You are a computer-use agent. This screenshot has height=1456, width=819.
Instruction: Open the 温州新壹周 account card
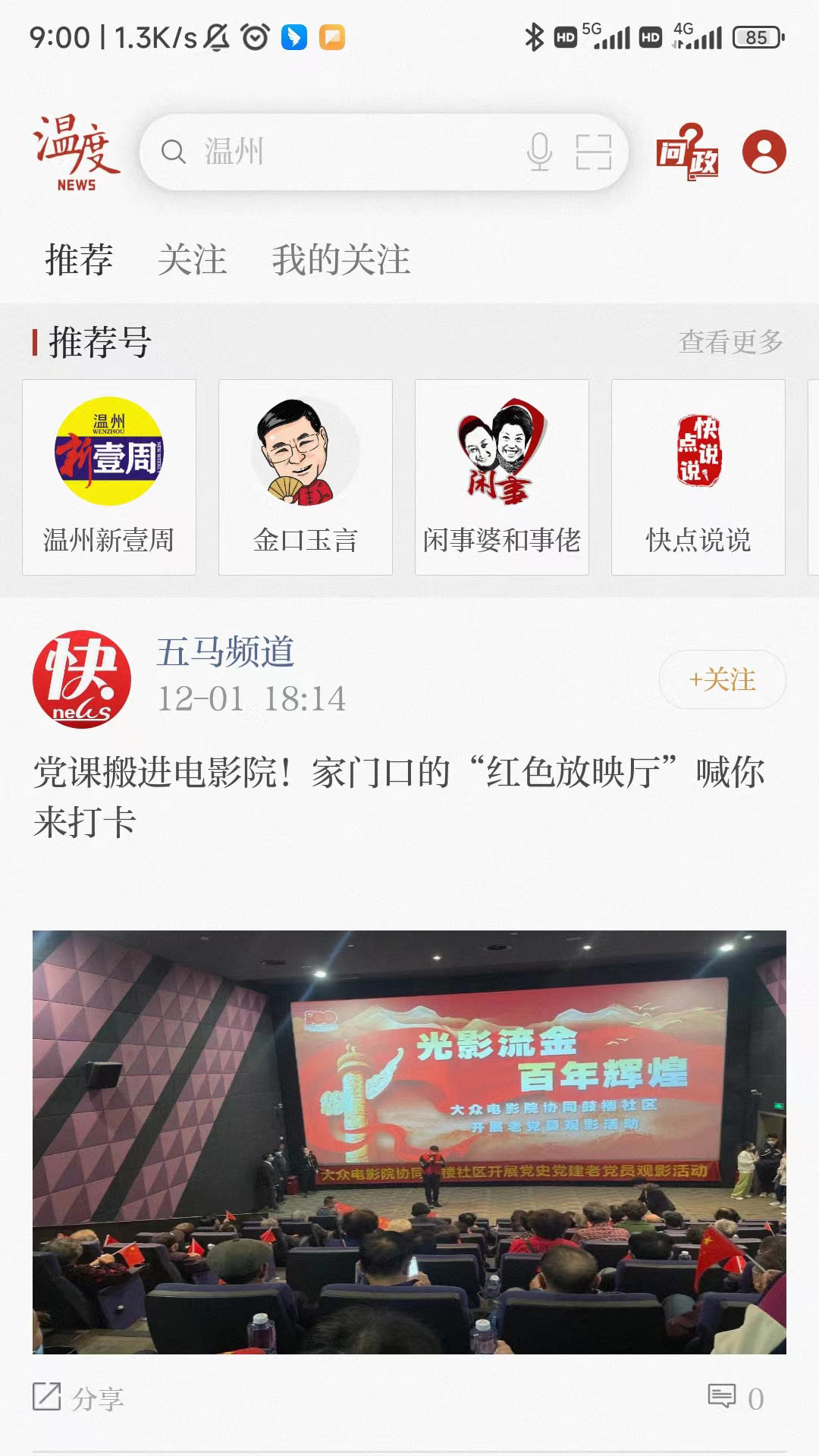[x=109, y=477]
